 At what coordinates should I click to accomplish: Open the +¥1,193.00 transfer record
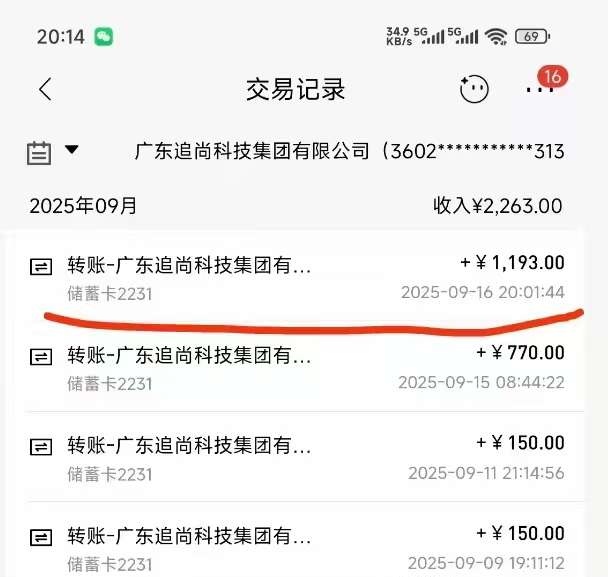point(300,277)
